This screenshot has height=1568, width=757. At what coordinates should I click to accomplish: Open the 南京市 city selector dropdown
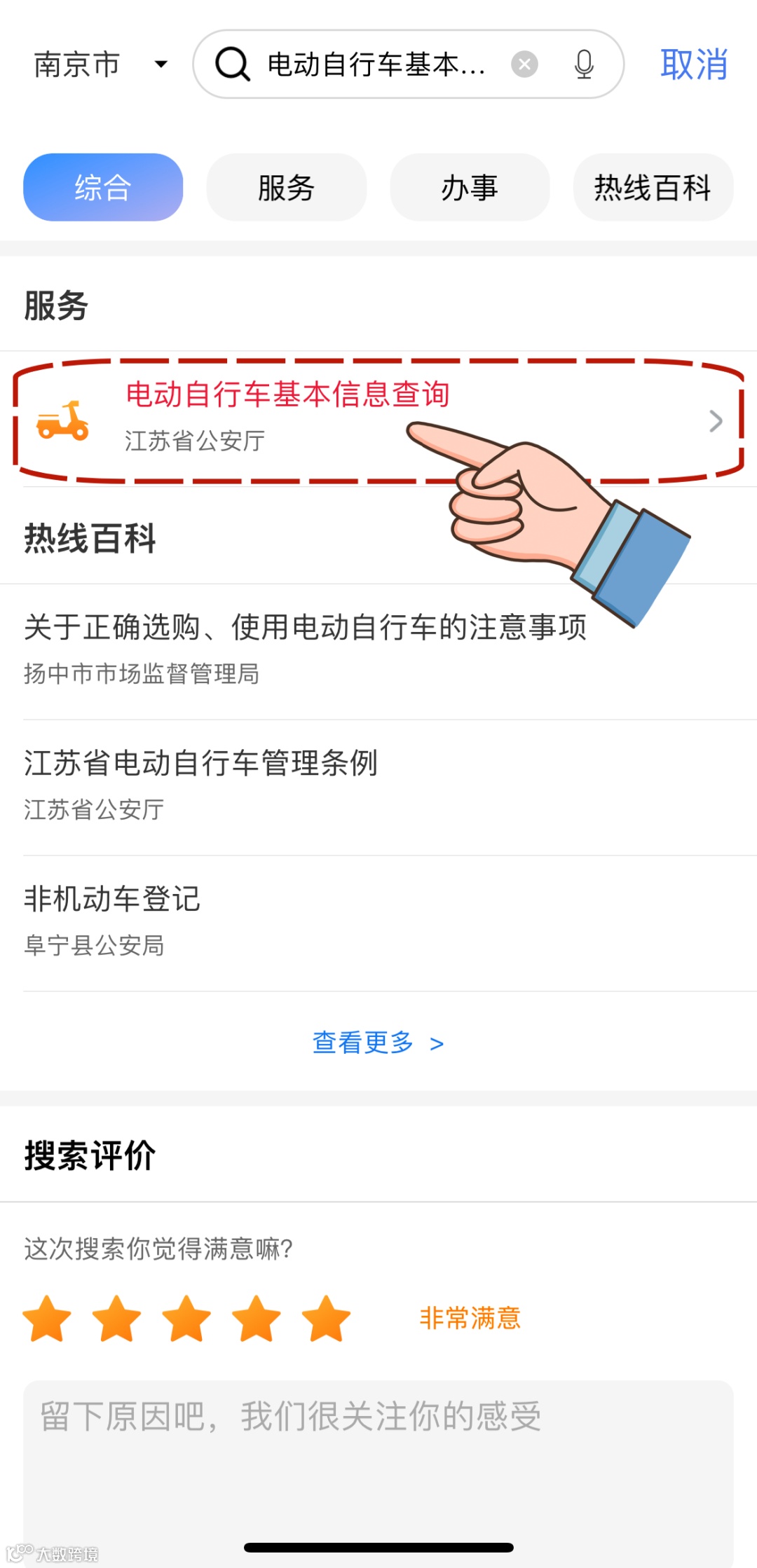tap(98, 64)
